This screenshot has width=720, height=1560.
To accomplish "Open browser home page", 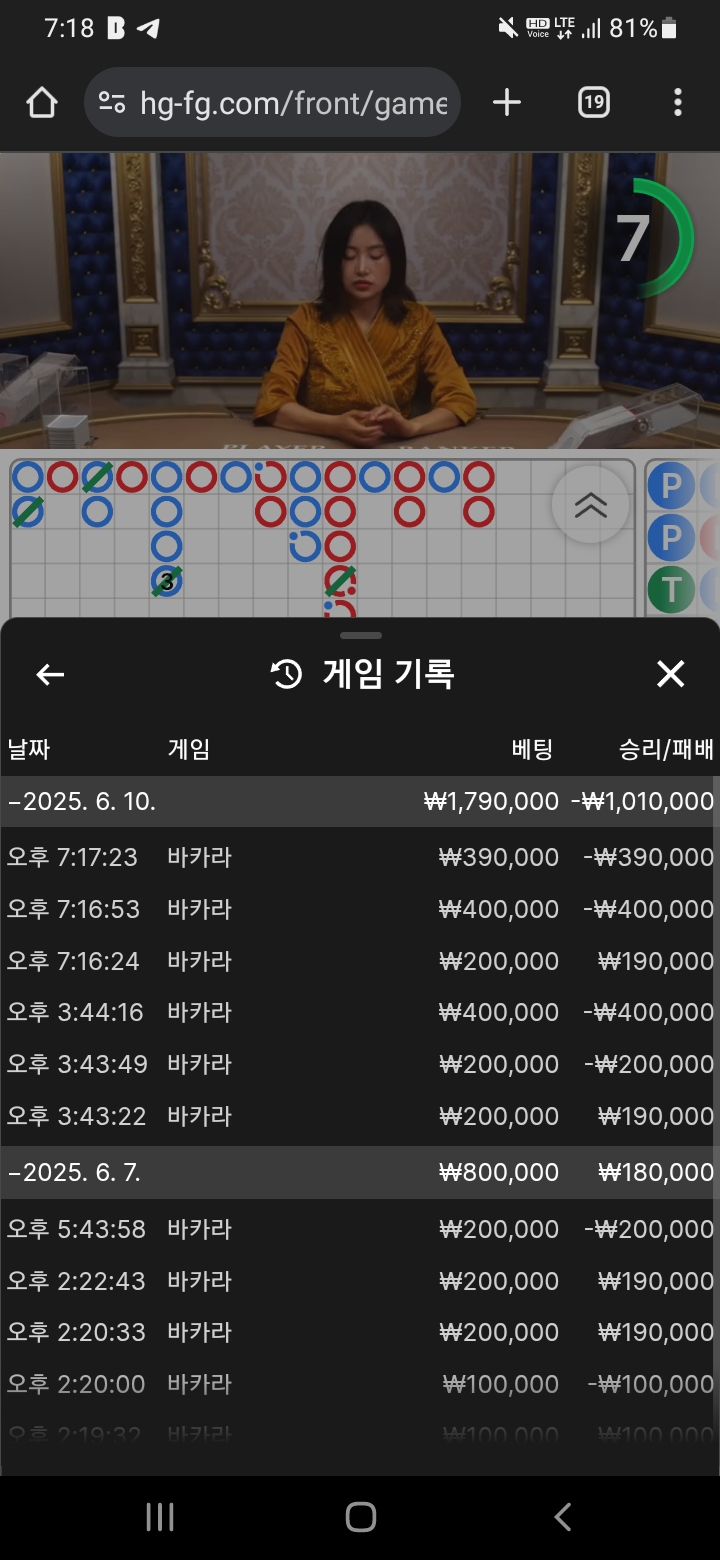I will coord(42,102).
